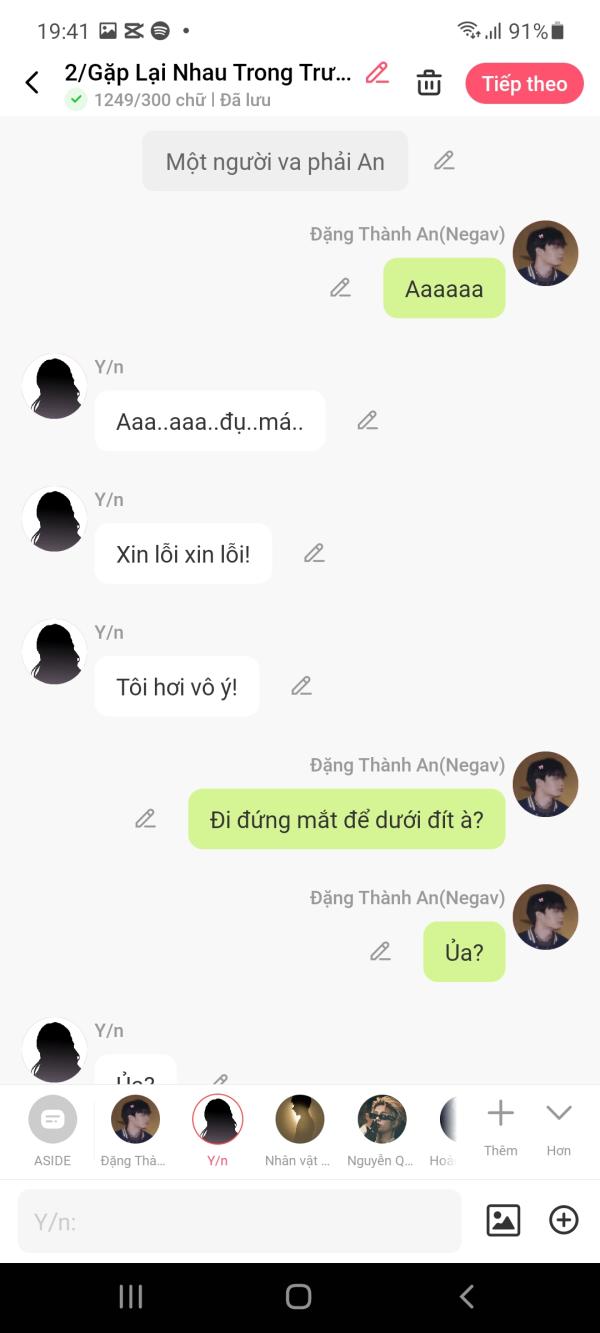The height and width of the screenshot is (1333, 600).
Task: Edit the "Xin lỗi xin lỗi!" message
Action: (315, 553)
